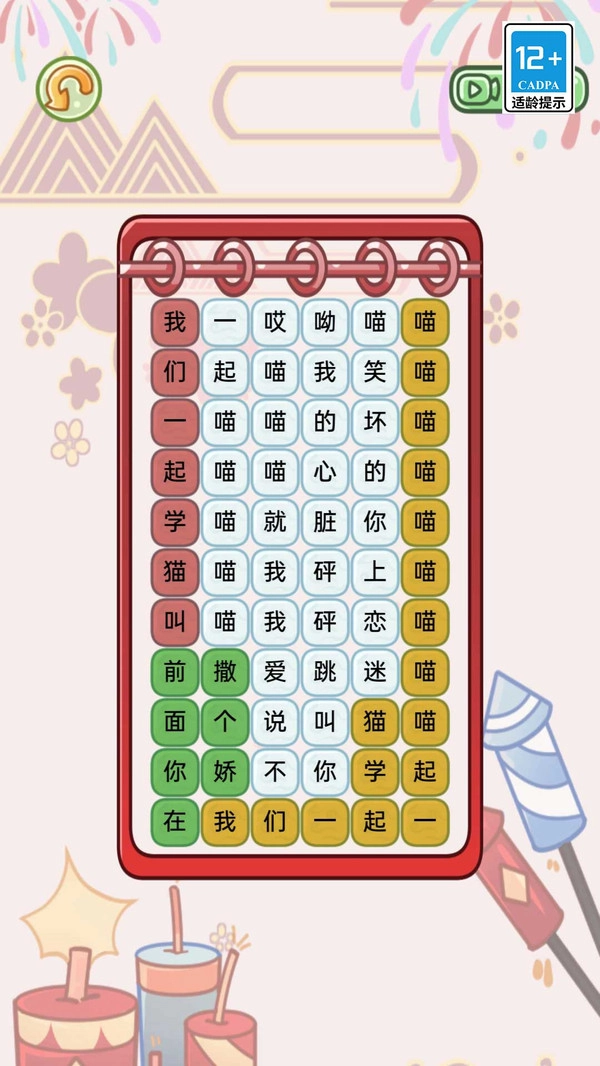Viewport: 600px width, 1066px height.
Task: Select the 说 tile
Action: pyautogui.click(x=275, y=722)
